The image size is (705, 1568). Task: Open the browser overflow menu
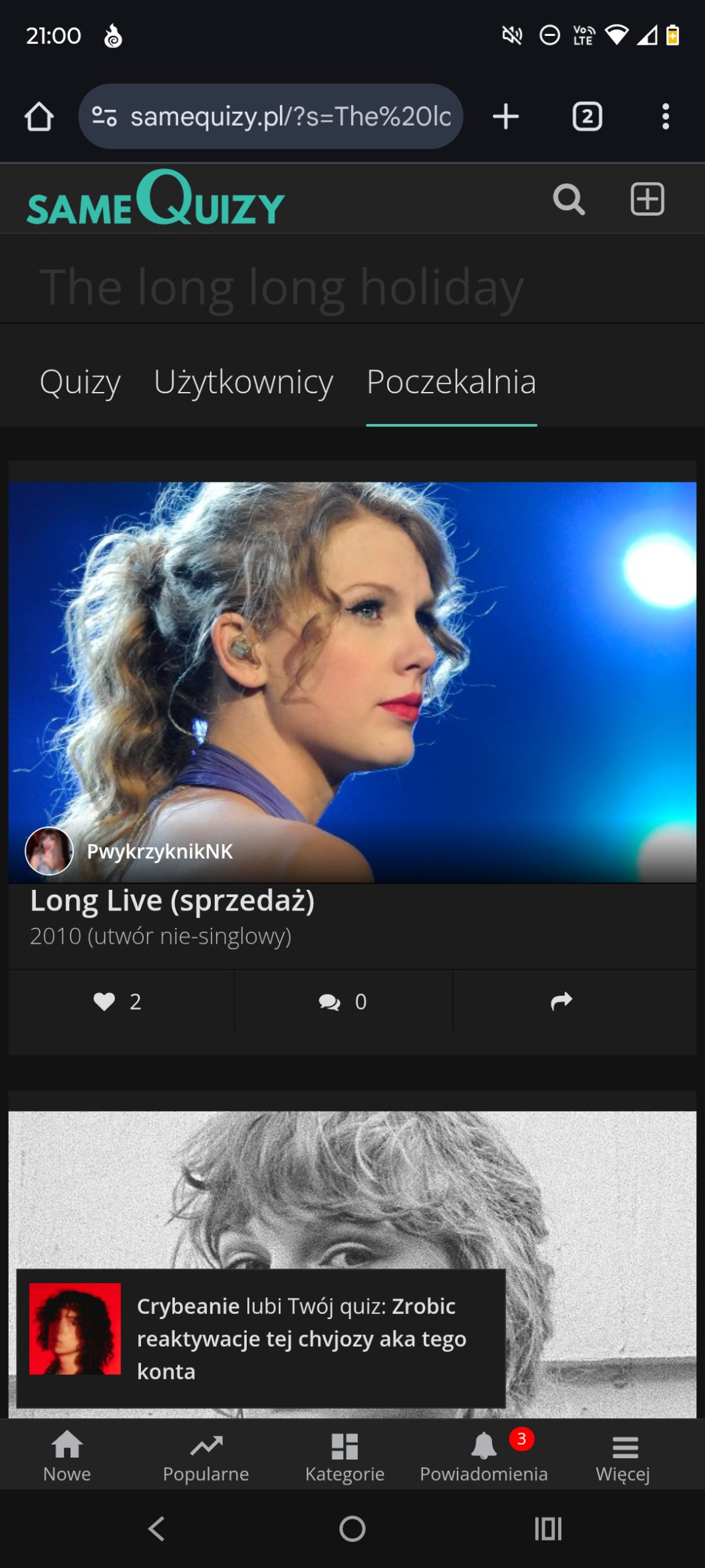pyautogui.click(x=665, y=116)
